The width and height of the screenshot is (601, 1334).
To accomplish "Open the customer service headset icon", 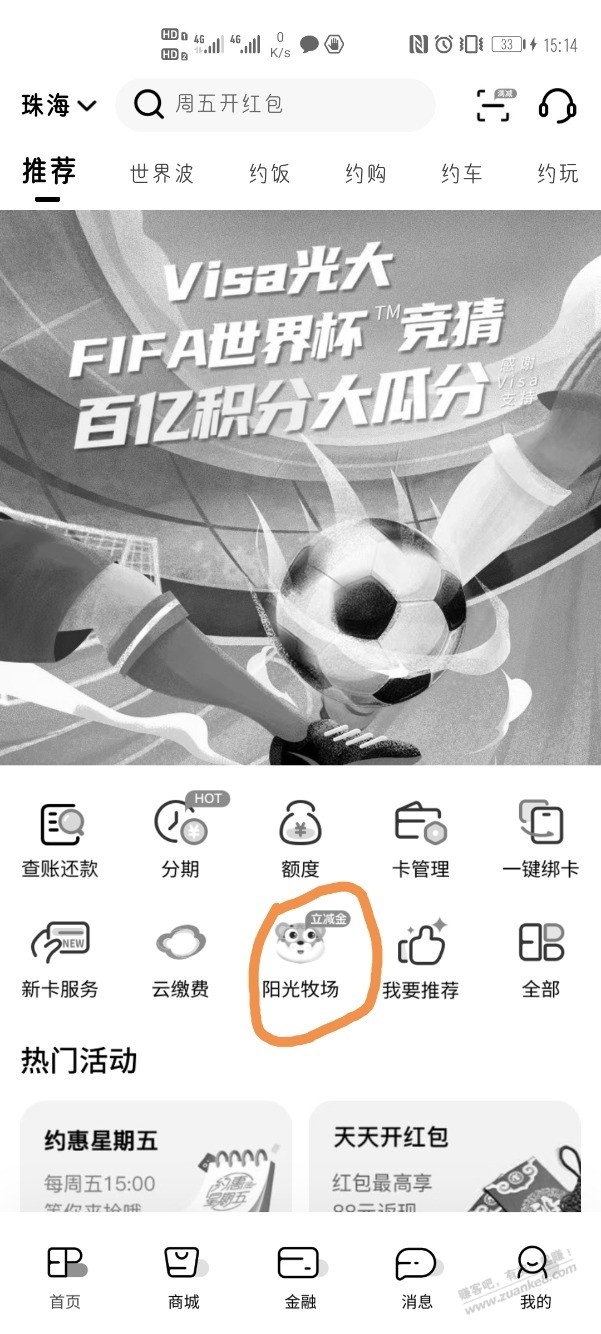I will (x=557, y=105).
